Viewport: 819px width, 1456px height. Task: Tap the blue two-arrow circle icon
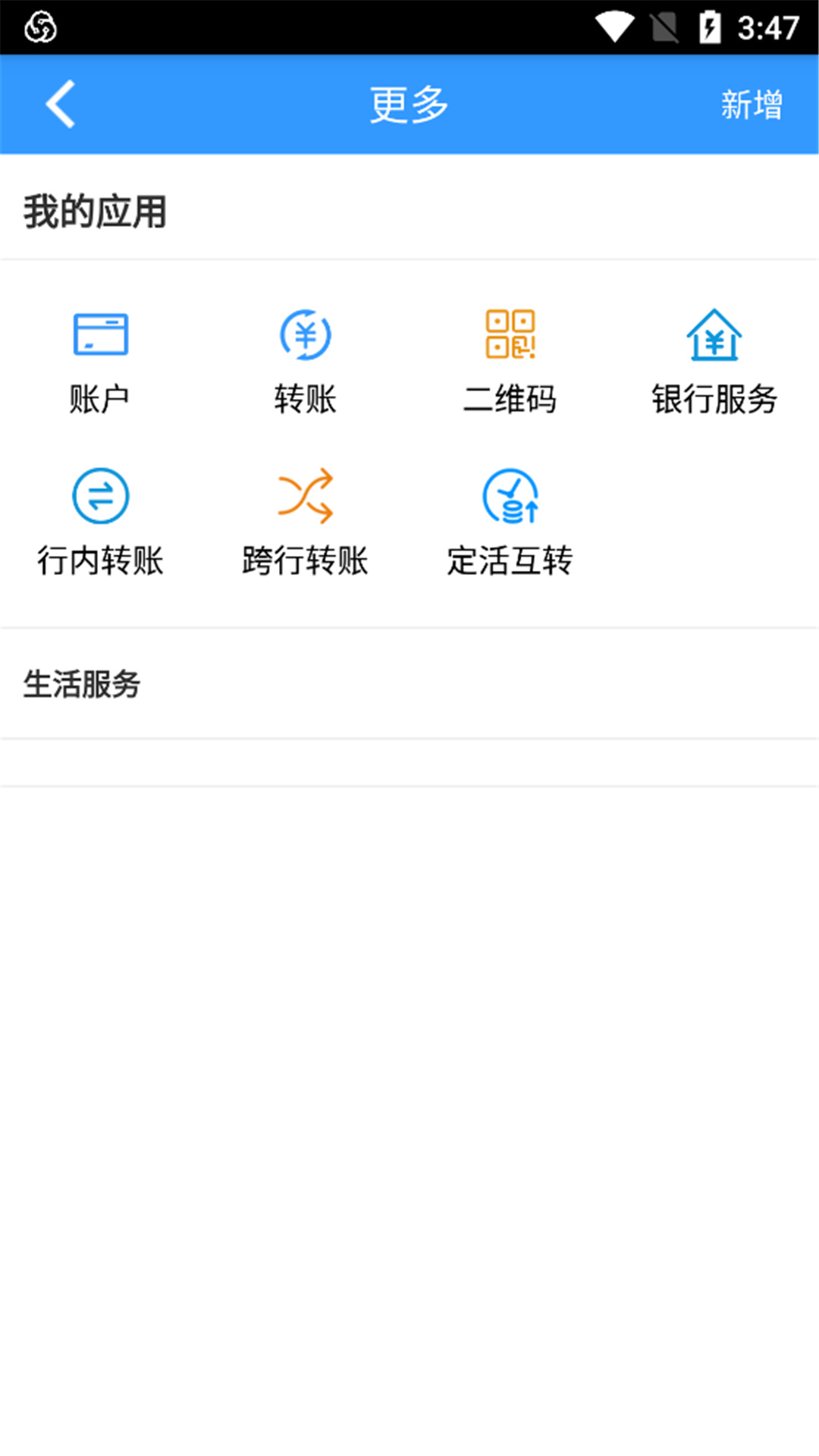pos(100,497)
